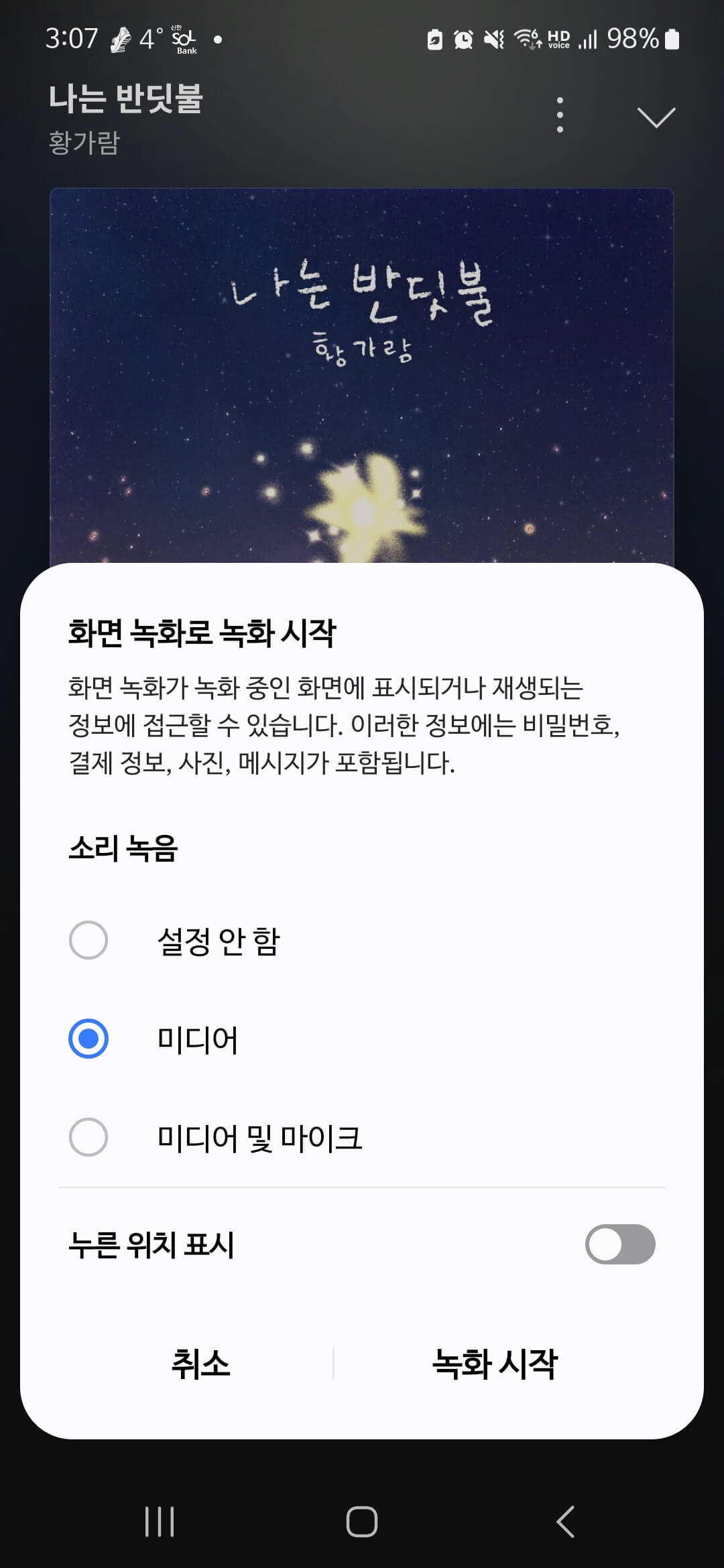Cancel the dialog via 취소

click(x=202, y=1364)
